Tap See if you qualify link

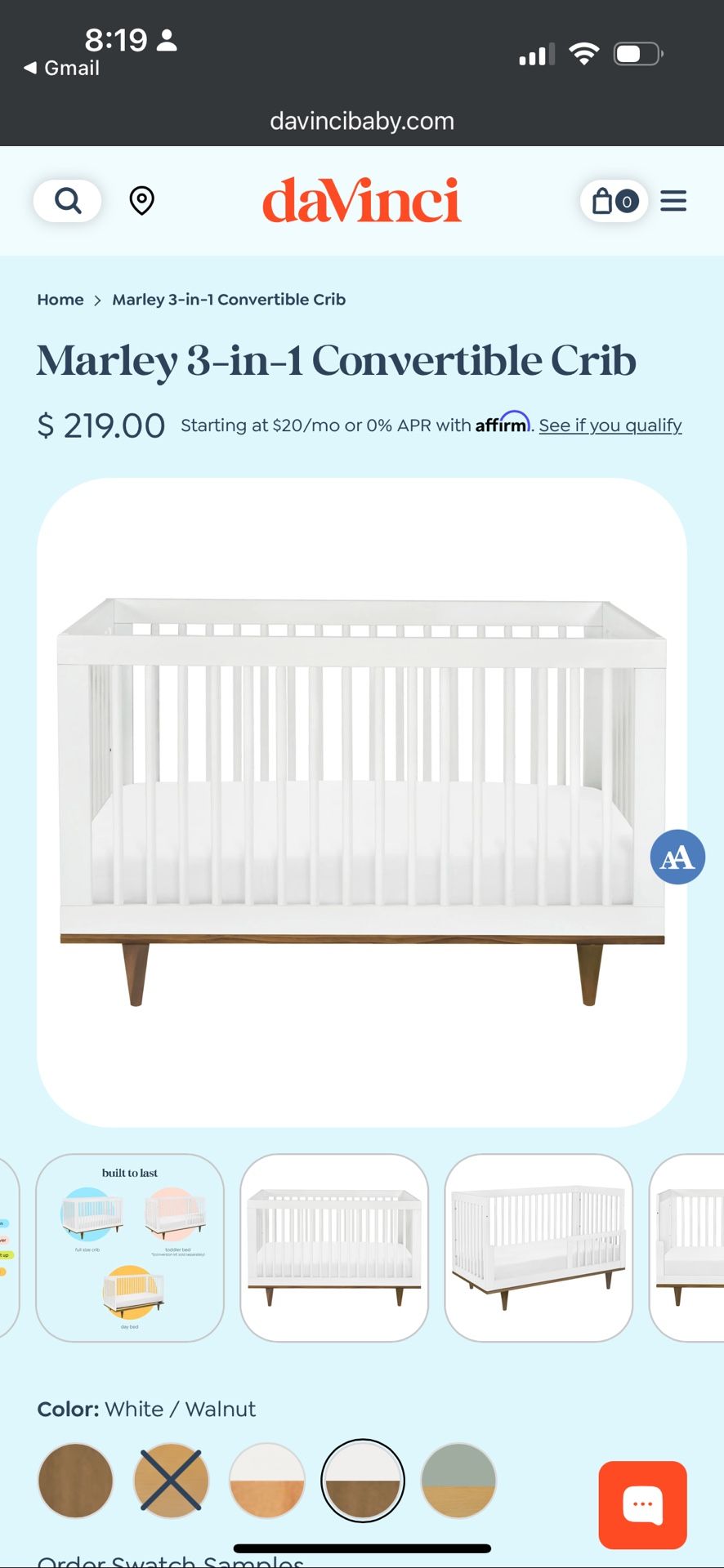click(x=610, y=425)
